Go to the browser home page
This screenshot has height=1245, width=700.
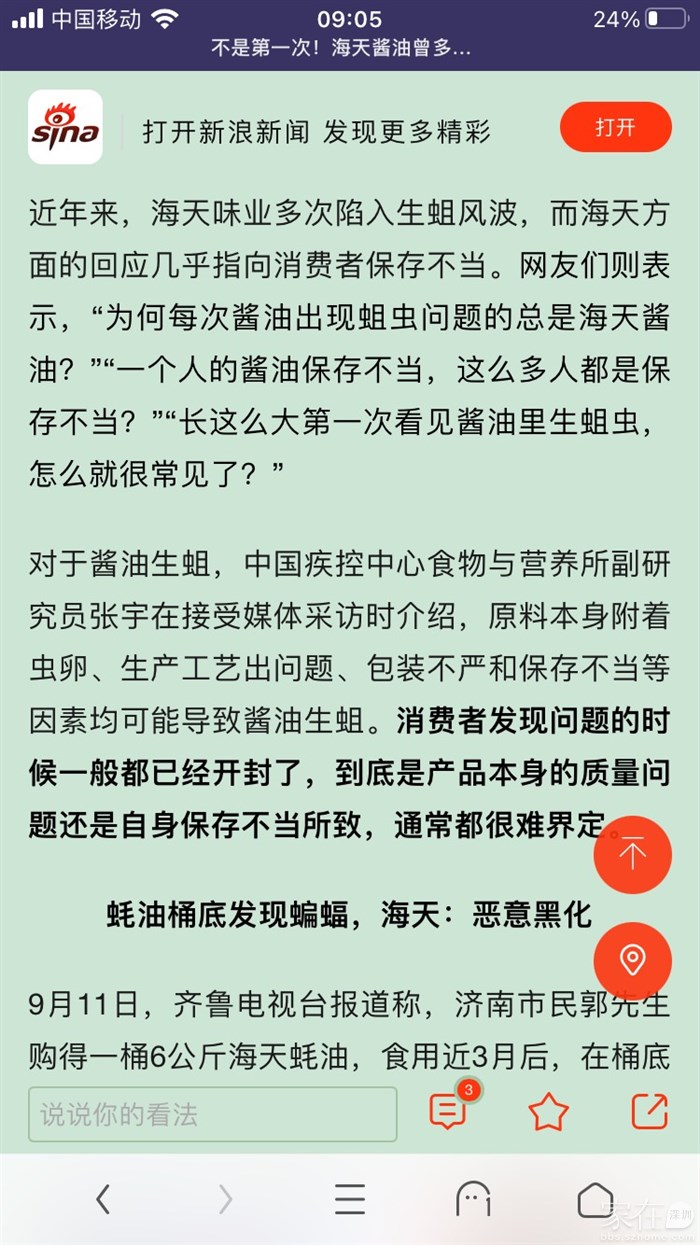point(595,1198)
